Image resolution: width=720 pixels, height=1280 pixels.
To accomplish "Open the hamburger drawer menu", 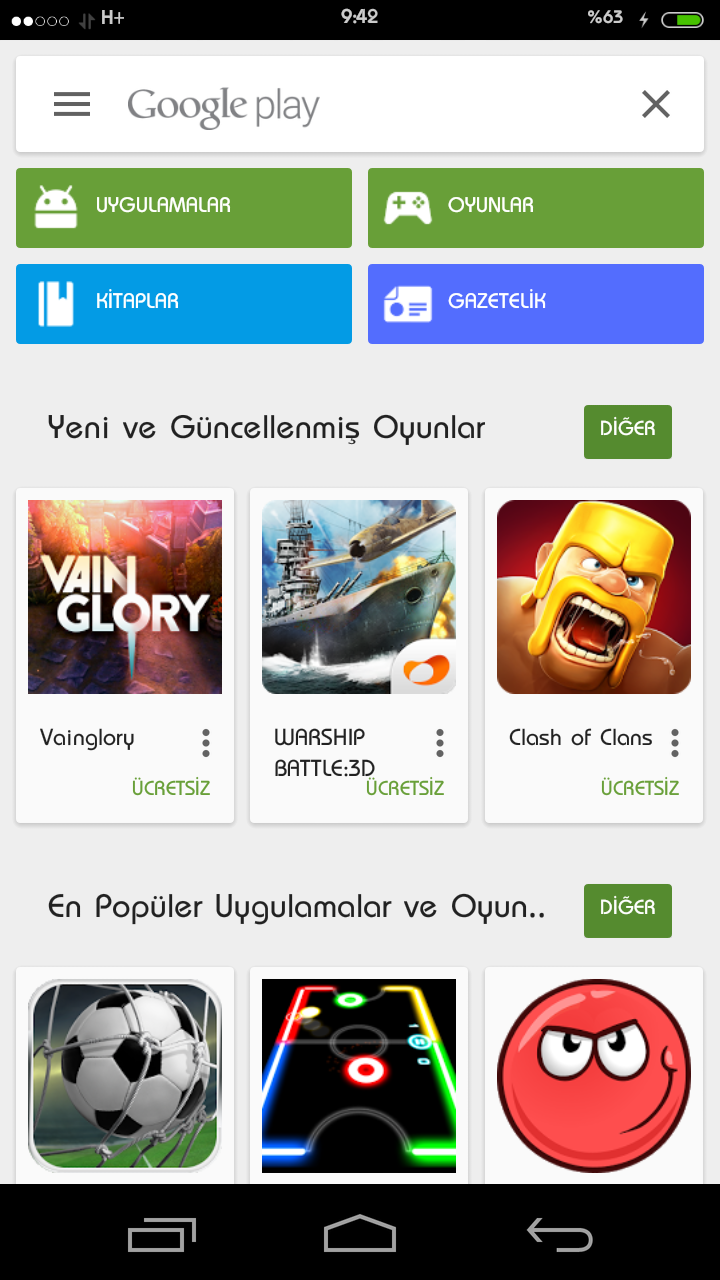I will pos(72,104).
